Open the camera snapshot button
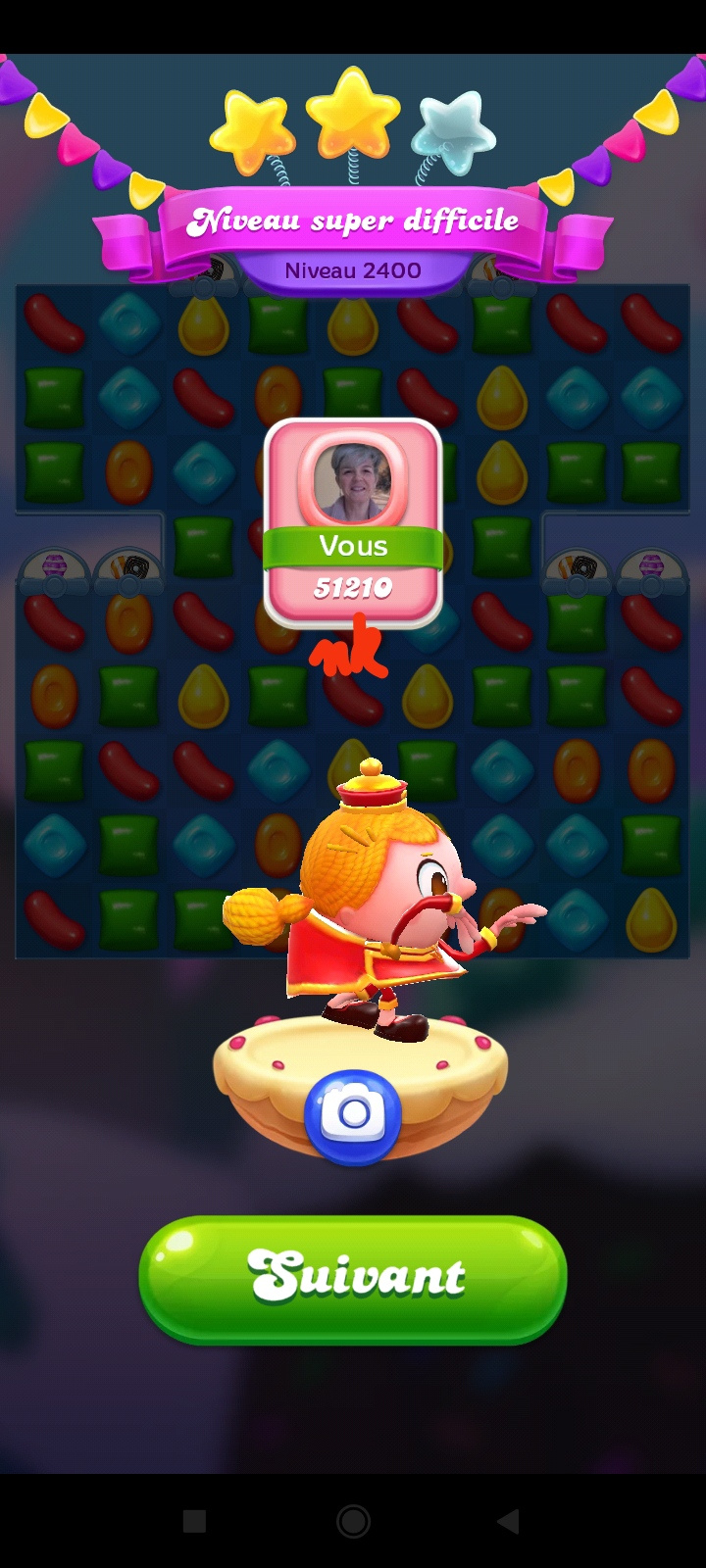The width and height of the screenshot is (706, 1568). tap(353, 1115)
